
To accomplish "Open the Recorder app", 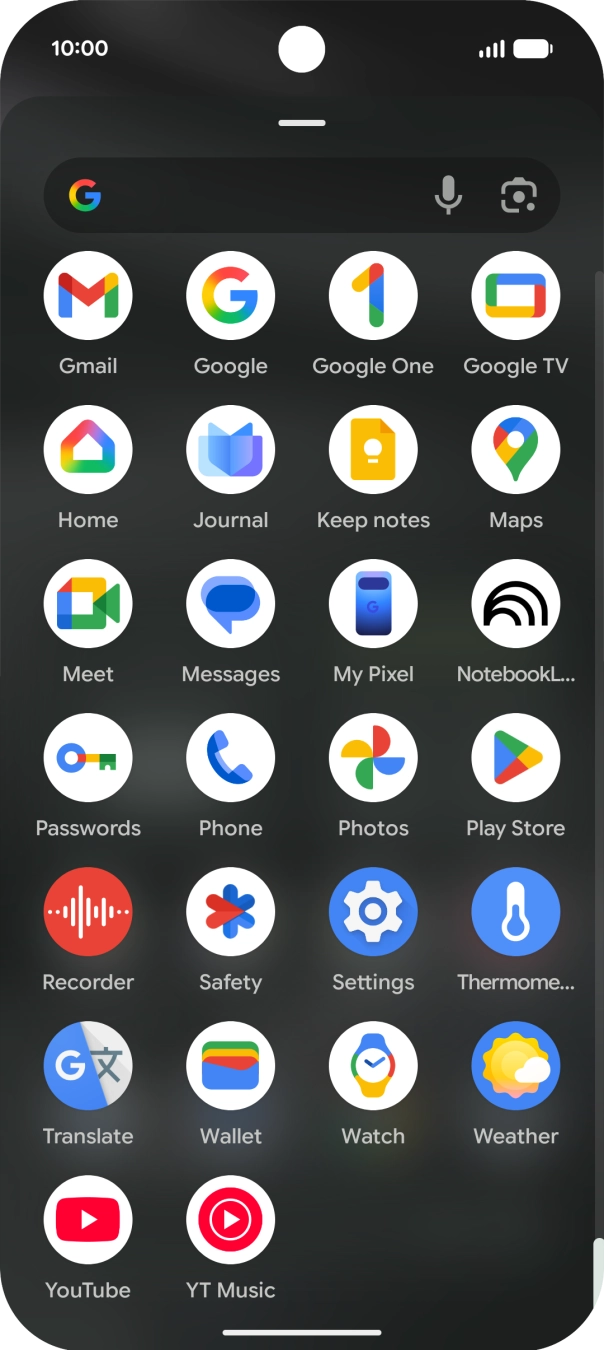I will point(88,912).
